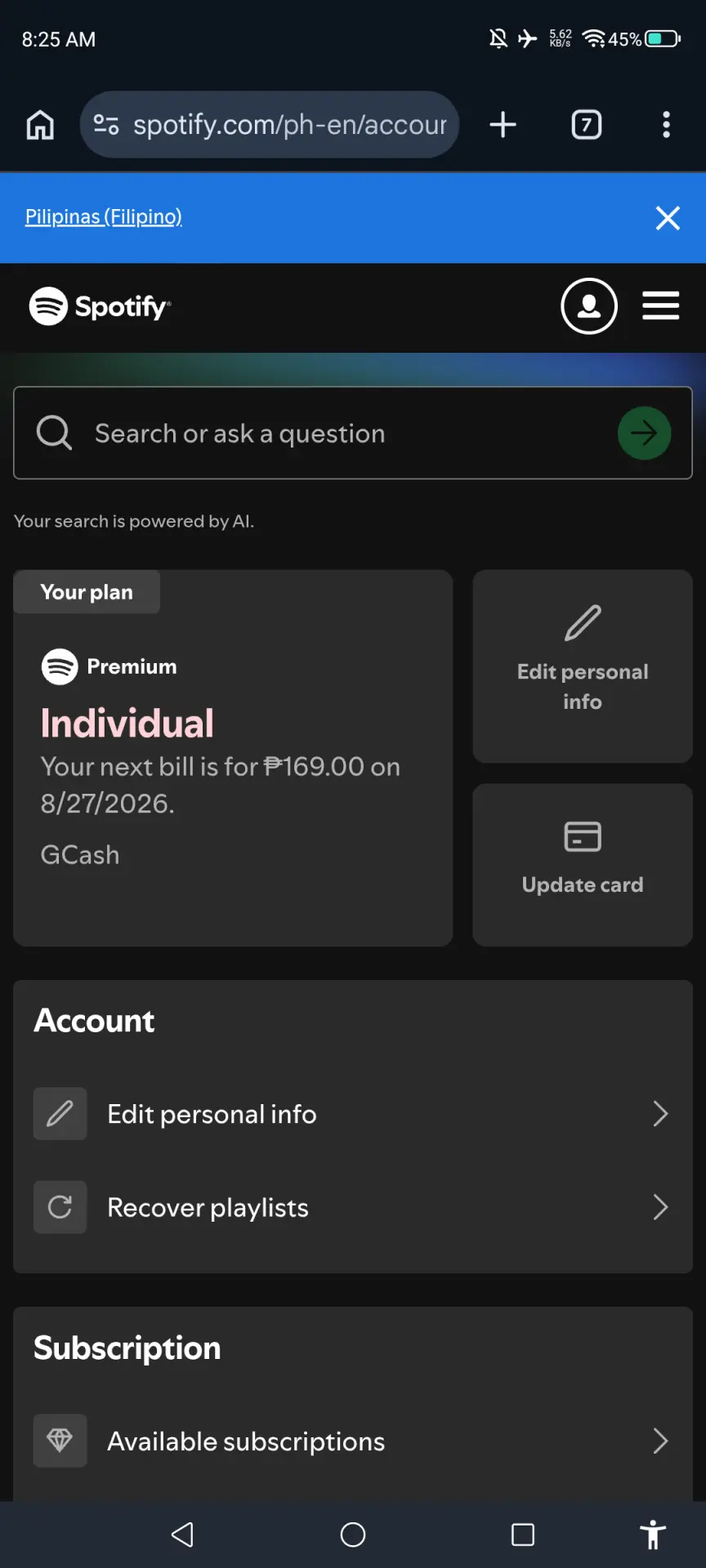Go back using the system navigation bar
The height and width of the screenshot is (1568, 706).
pyautogui.click(x=182, y=1535)
